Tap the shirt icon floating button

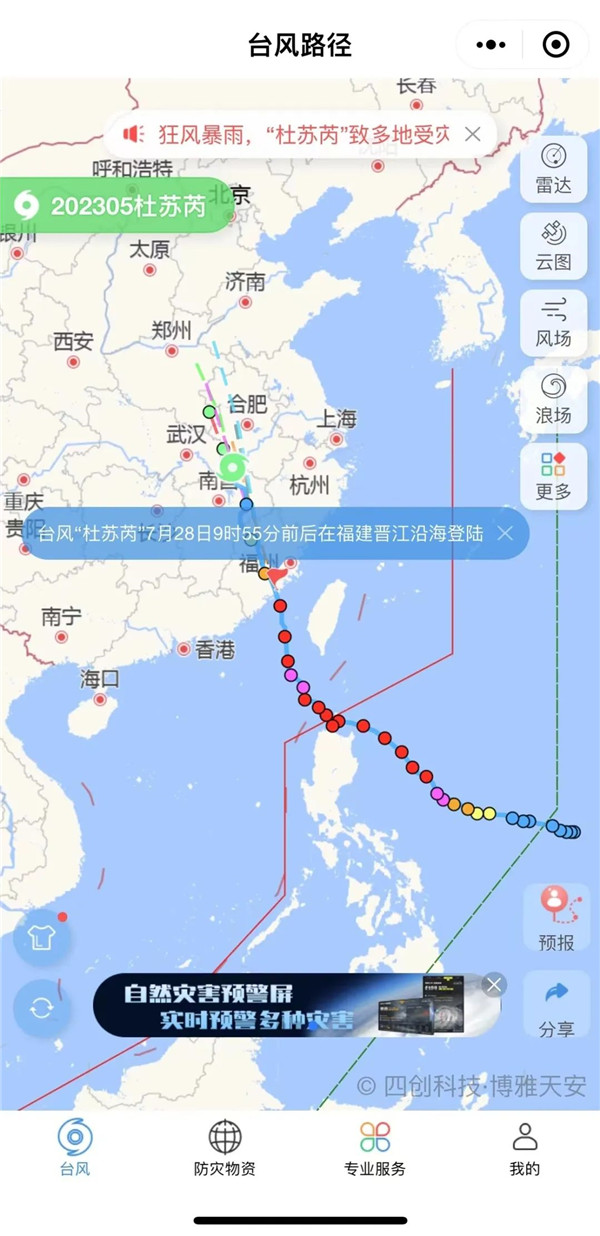(x=42, y=938)
